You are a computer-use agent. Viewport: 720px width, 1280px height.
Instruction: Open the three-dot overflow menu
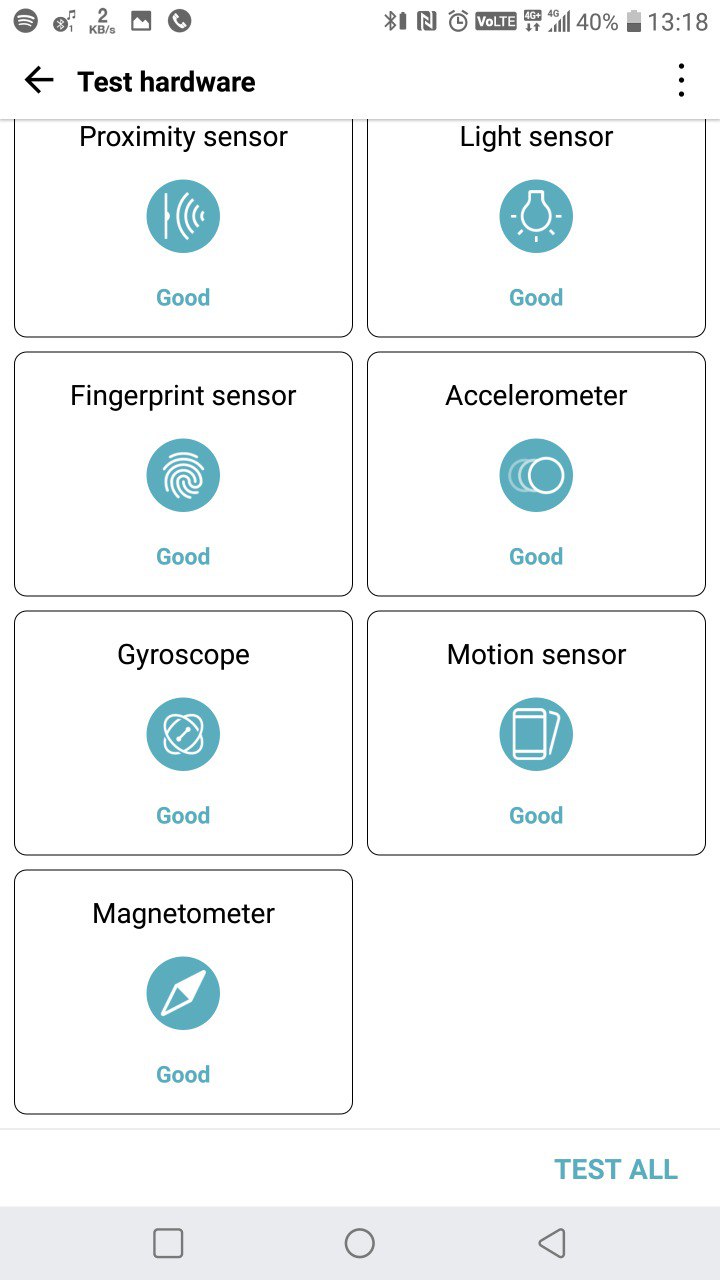681,81
